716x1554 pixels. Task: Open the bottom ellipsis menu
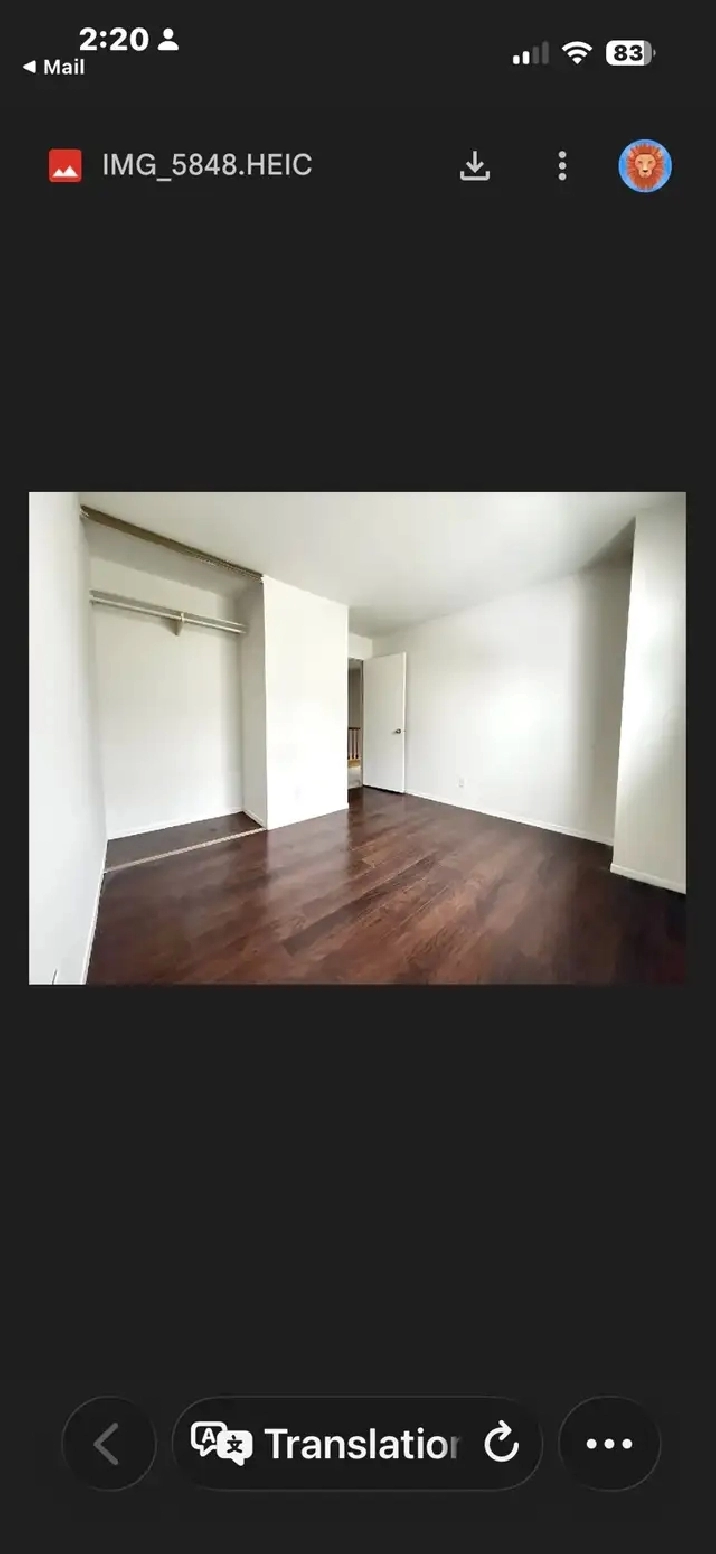coord(609,1443)
